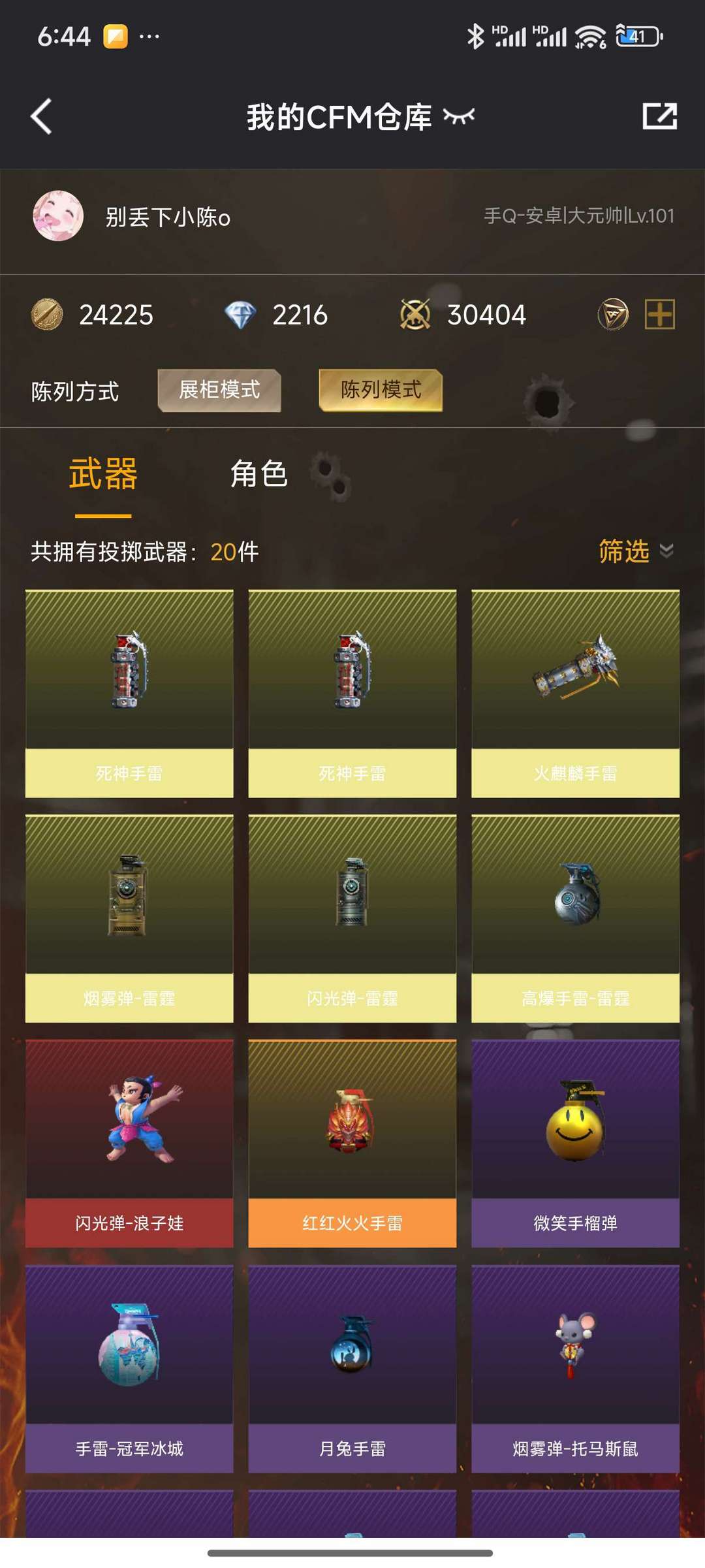
Task: Tap the share icon in the header
Action: coord(659,116)
